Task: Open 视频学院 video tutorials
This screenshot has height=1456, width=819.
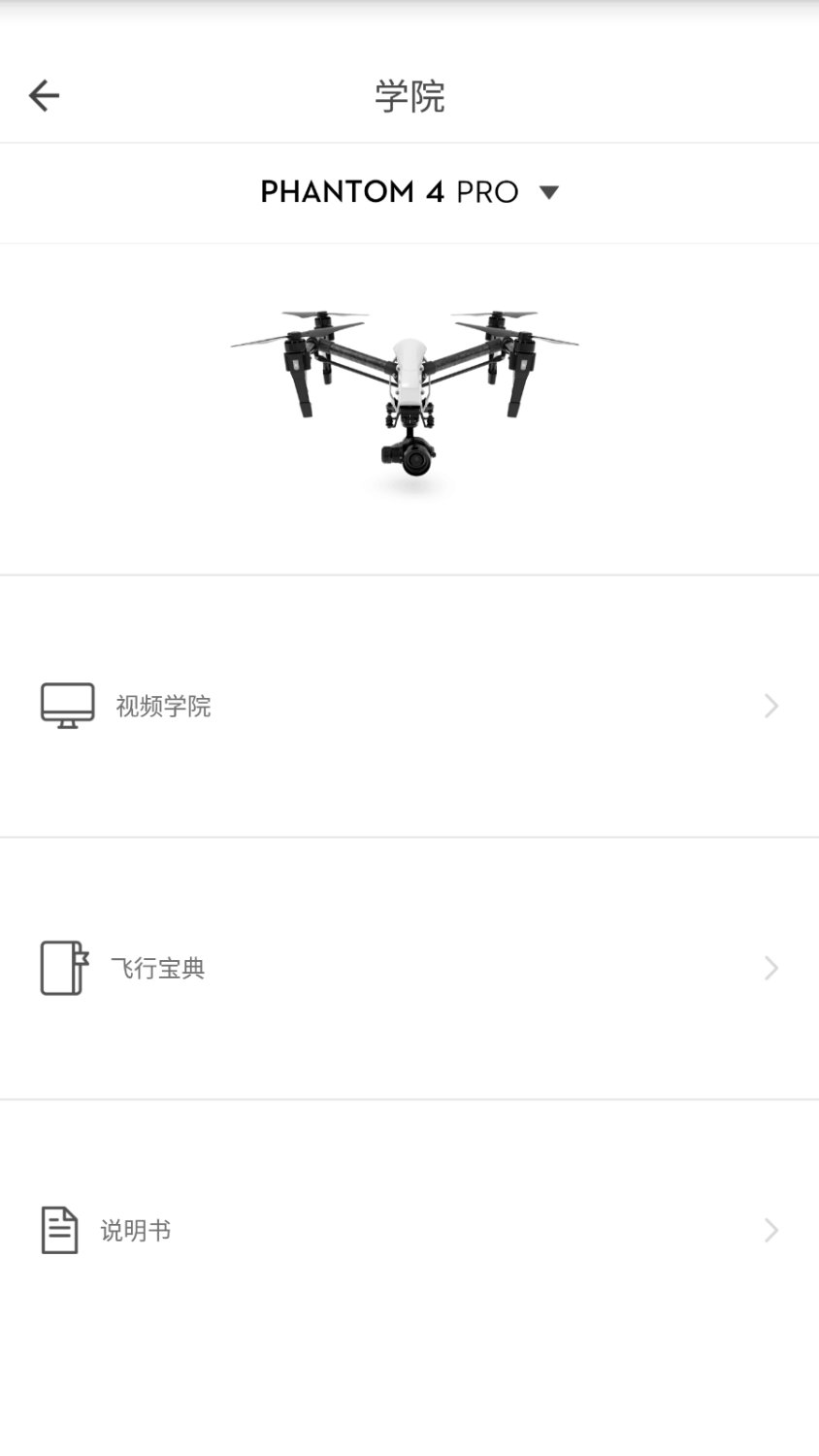Action: pos(409,706)
